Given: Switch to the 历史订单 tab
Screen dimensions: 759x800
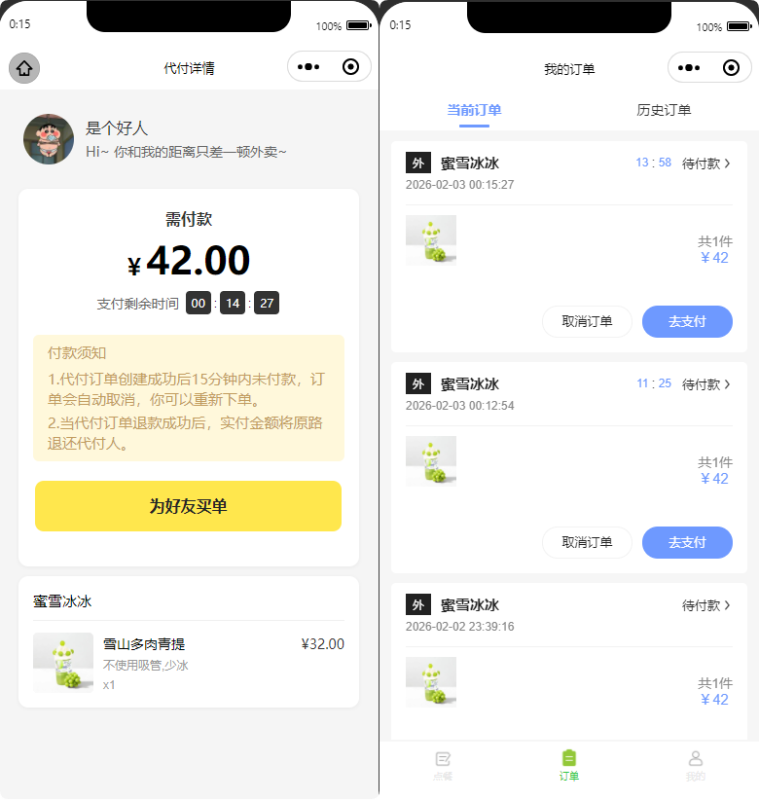Looking at the screenshot, I should pyautogui.click(x=664, y=111).
